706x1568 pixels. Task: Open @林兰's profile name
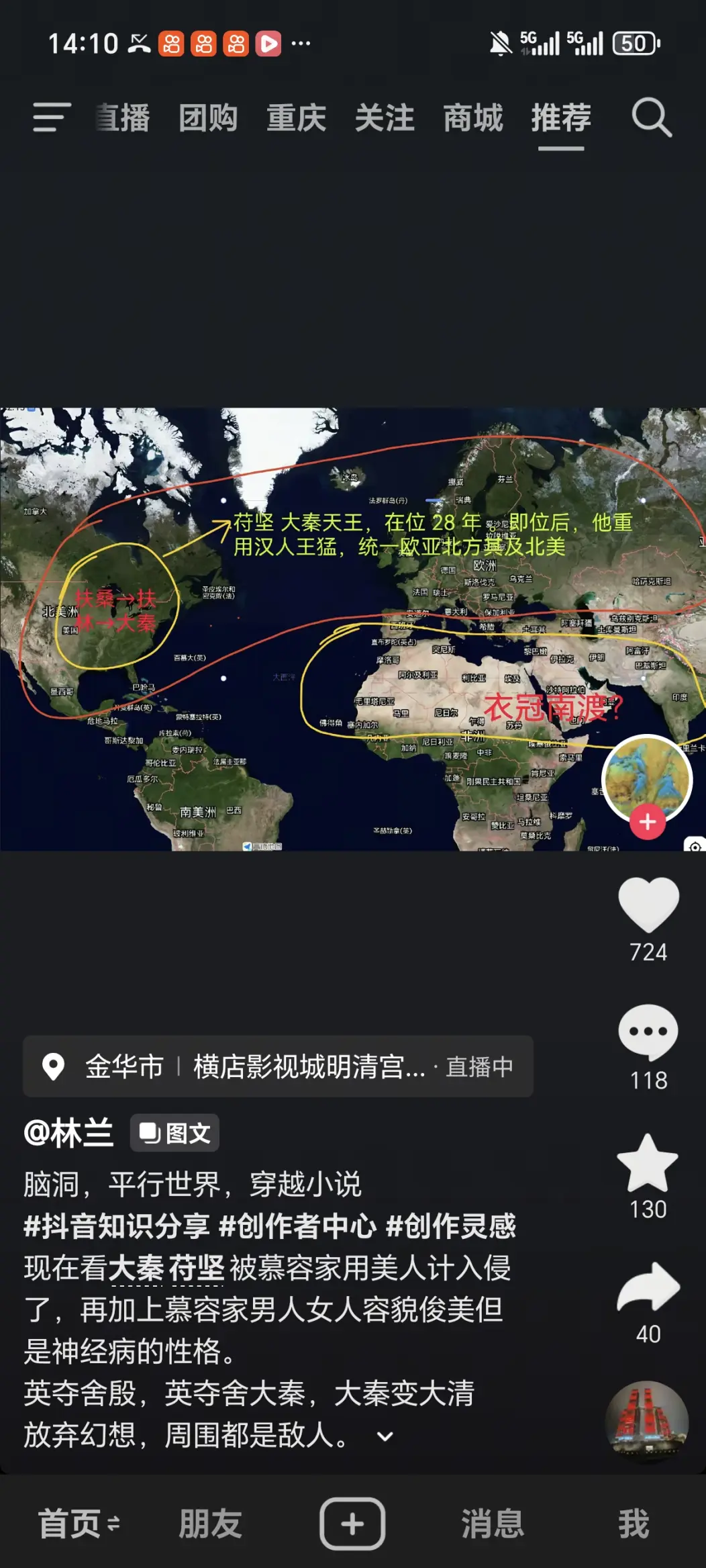[x=68, y=1133]
